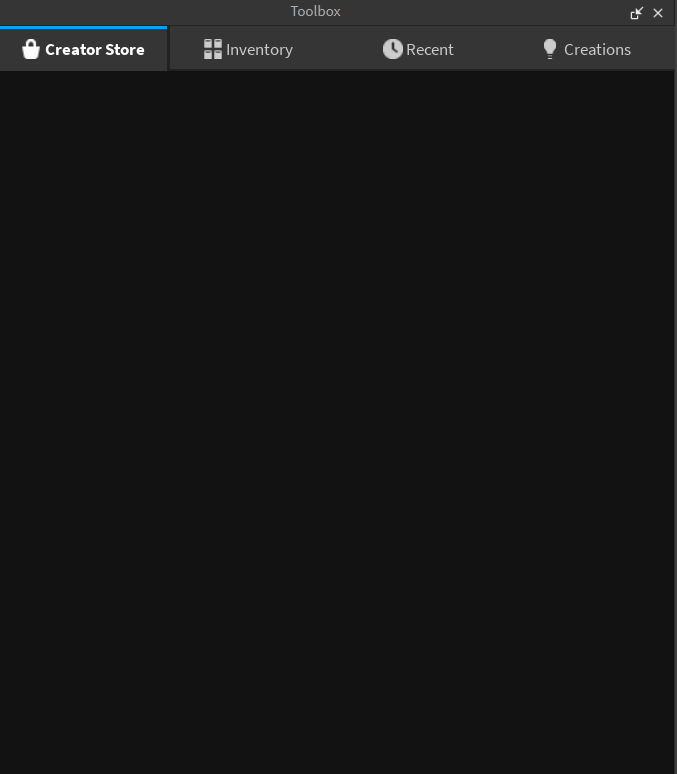Viewport: 677px width, 774px height.
Task: Undock the Toolbox panel
Action: coord(637,13)
